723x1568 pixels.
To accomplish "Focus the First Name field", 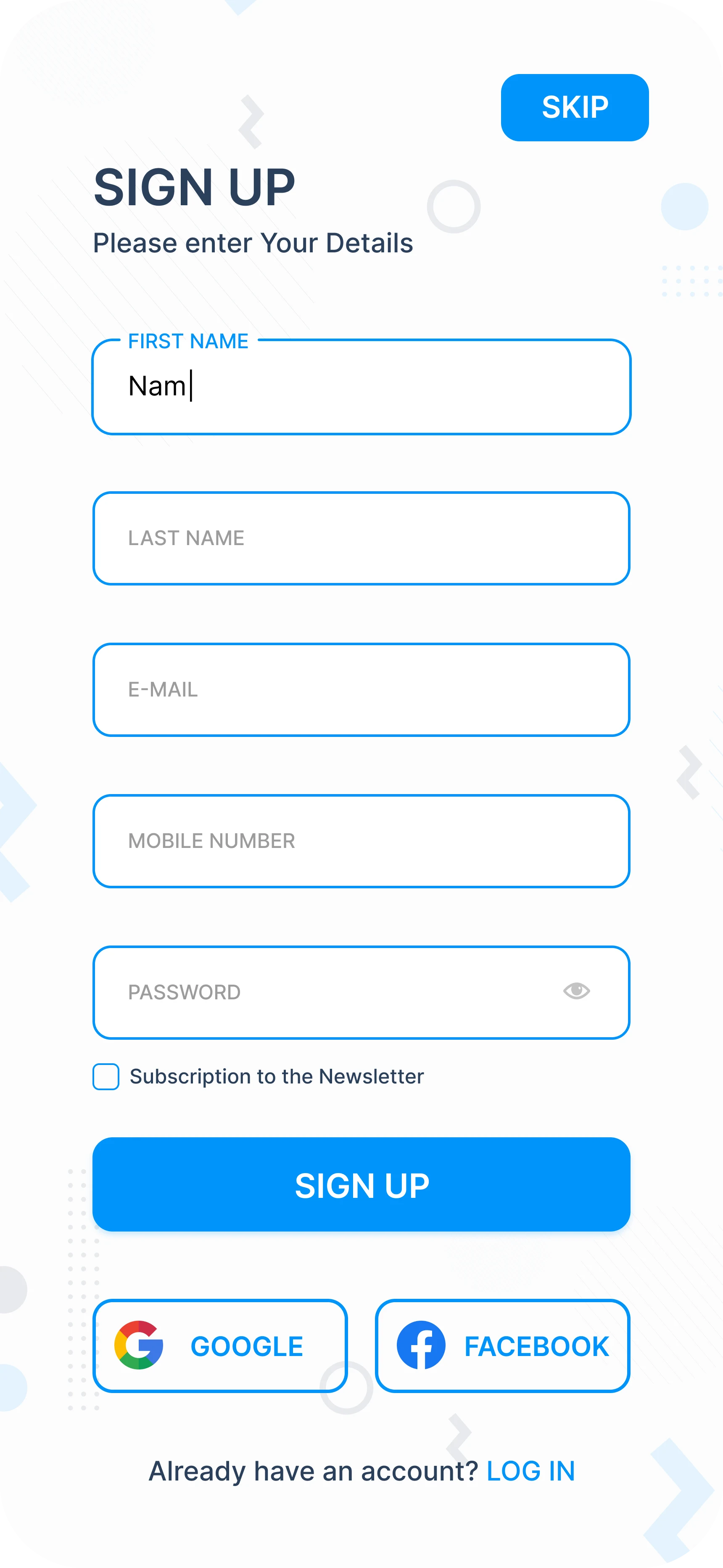I will 361,387.
